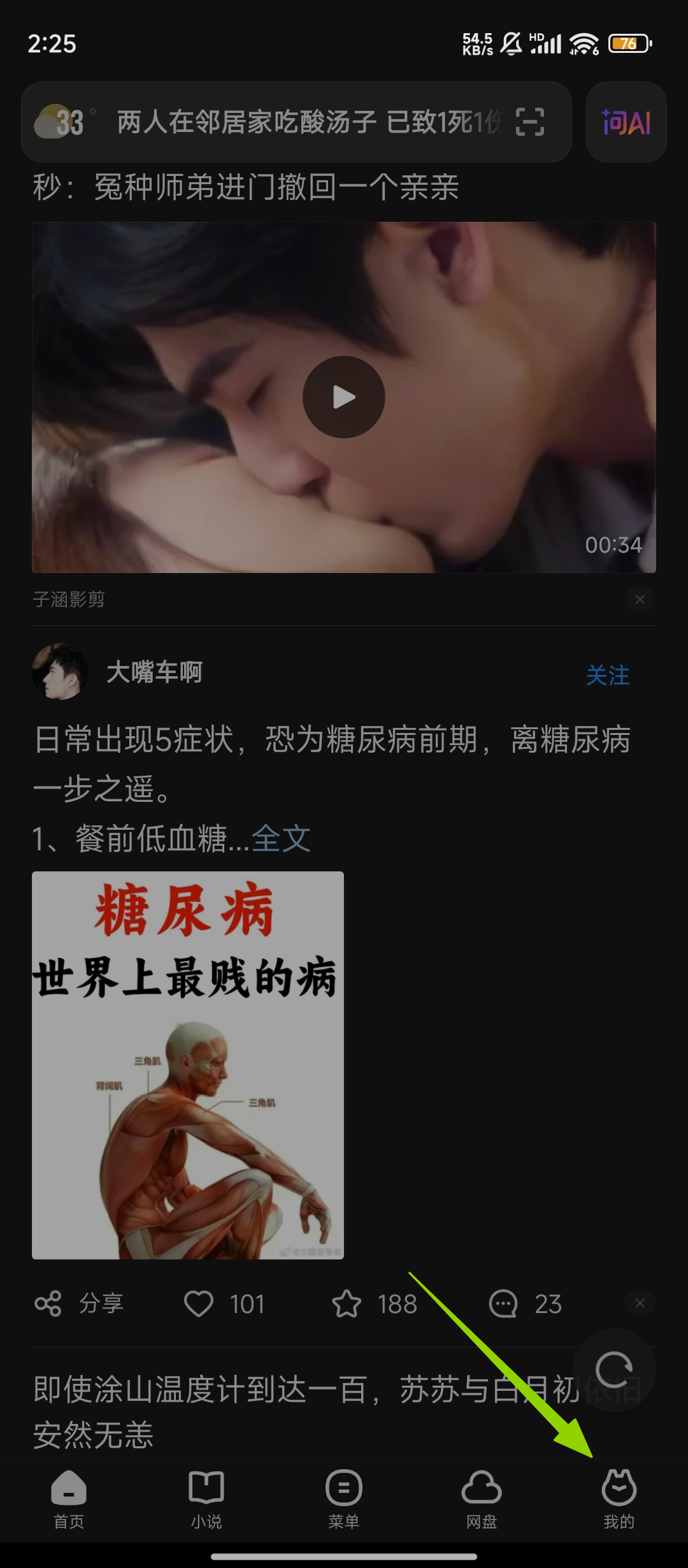Open the 糖尿病 post image
Viewport: 688px width, 1568px height.
coord(188,1064)
